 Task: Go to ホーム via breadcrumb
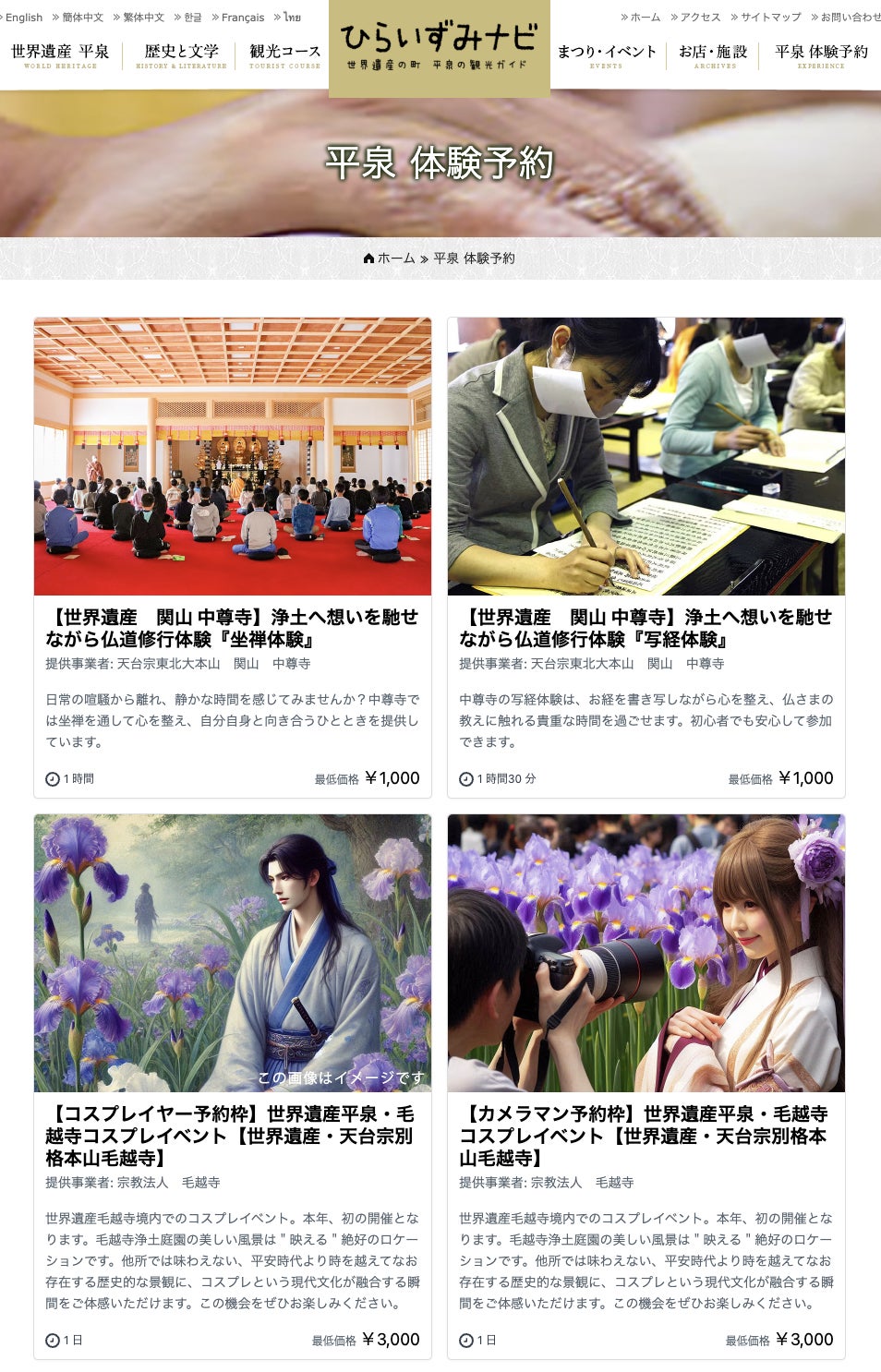pos(395,259)
